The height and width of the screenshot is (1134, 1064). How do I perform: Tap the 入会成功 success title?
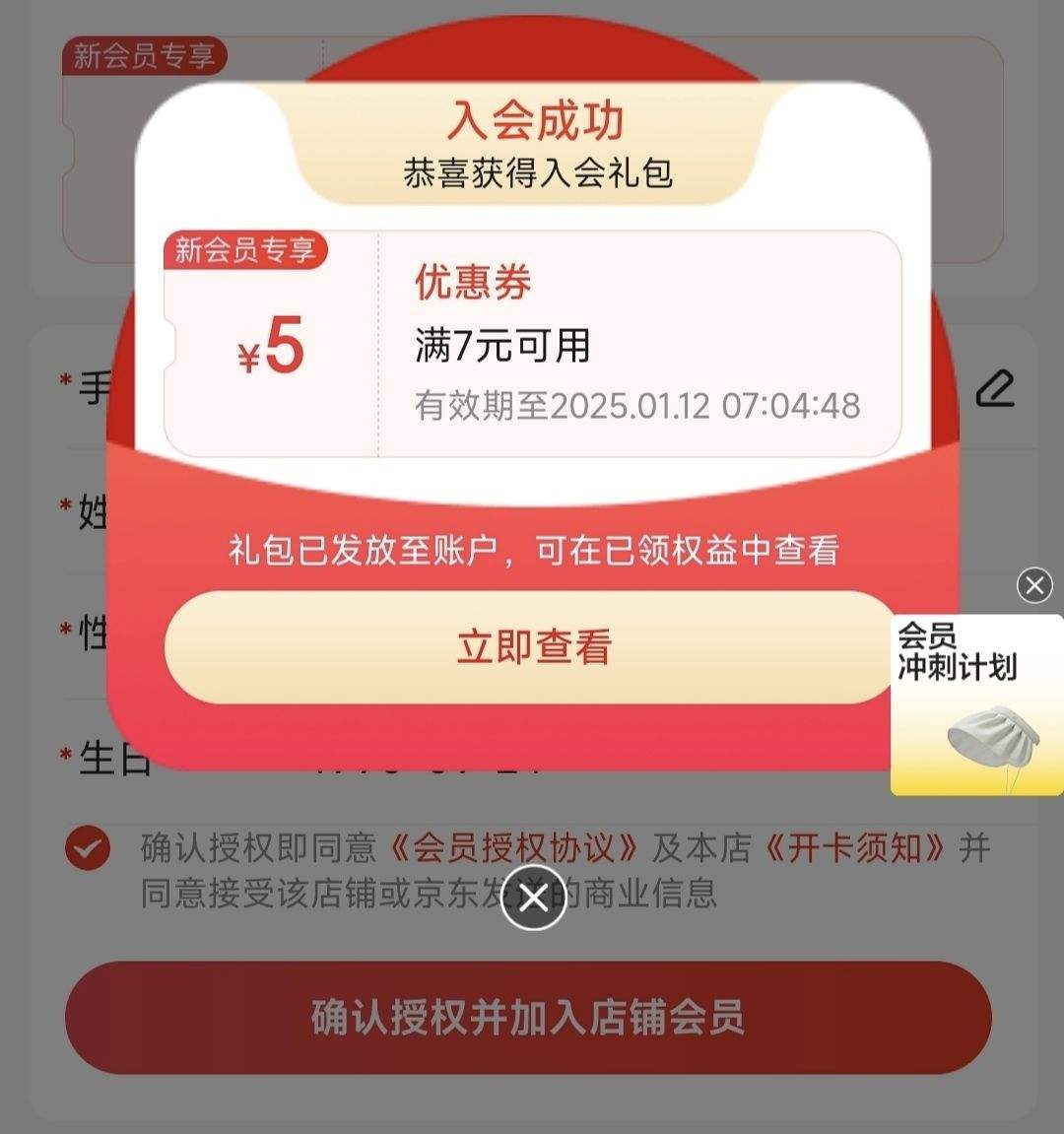532,118
